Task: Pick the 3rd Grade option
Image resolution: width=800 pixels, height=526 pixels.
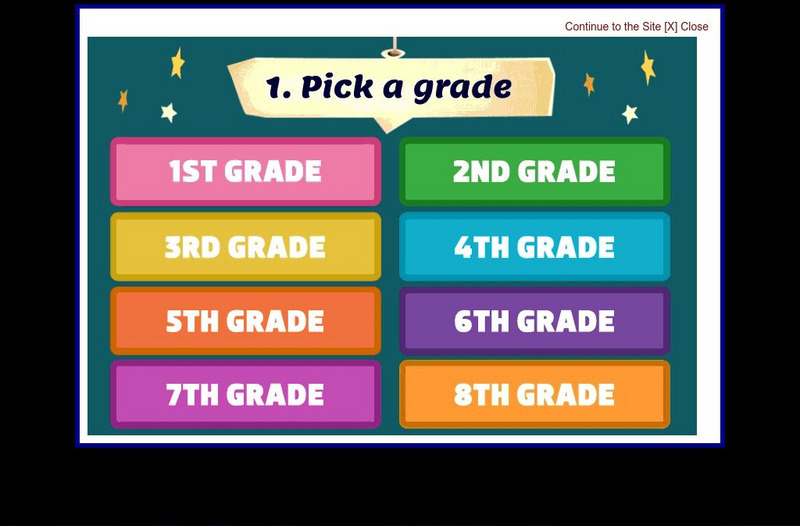Action: 245,247
